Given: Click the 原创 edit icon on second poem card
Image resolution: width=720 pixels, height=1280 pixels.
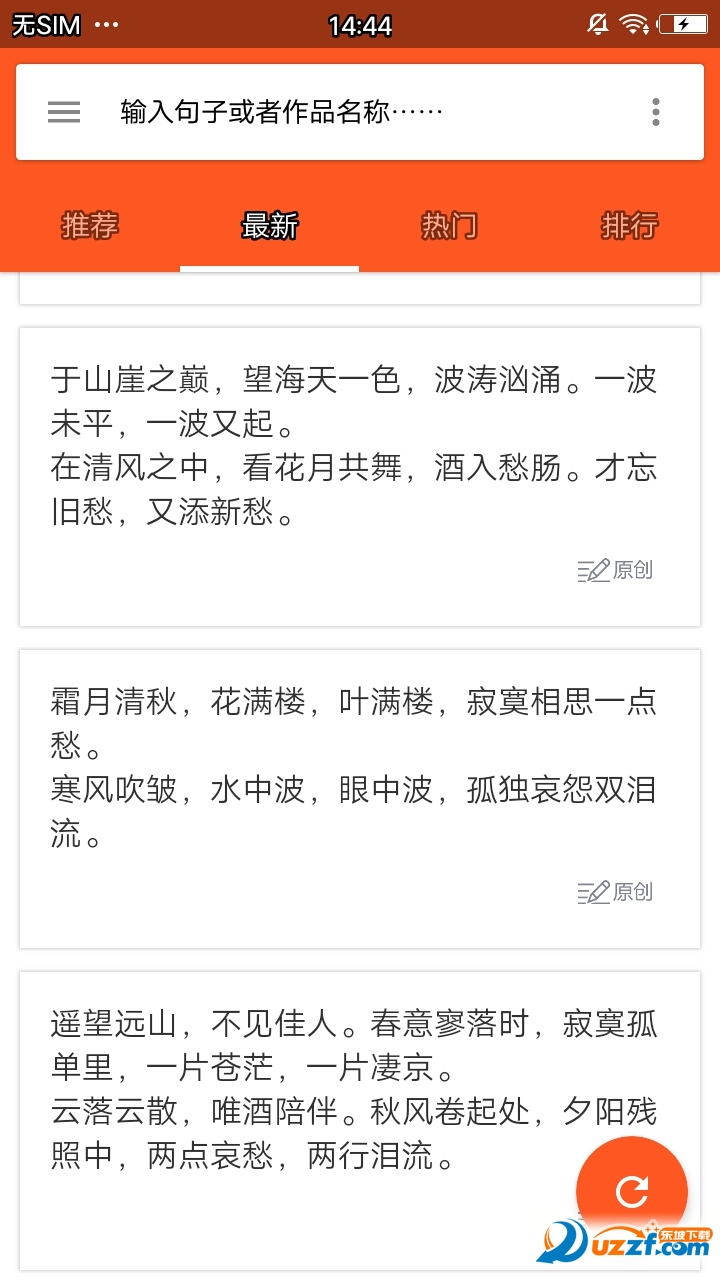Looking at the screenshot, I should [x=592, y=891].
